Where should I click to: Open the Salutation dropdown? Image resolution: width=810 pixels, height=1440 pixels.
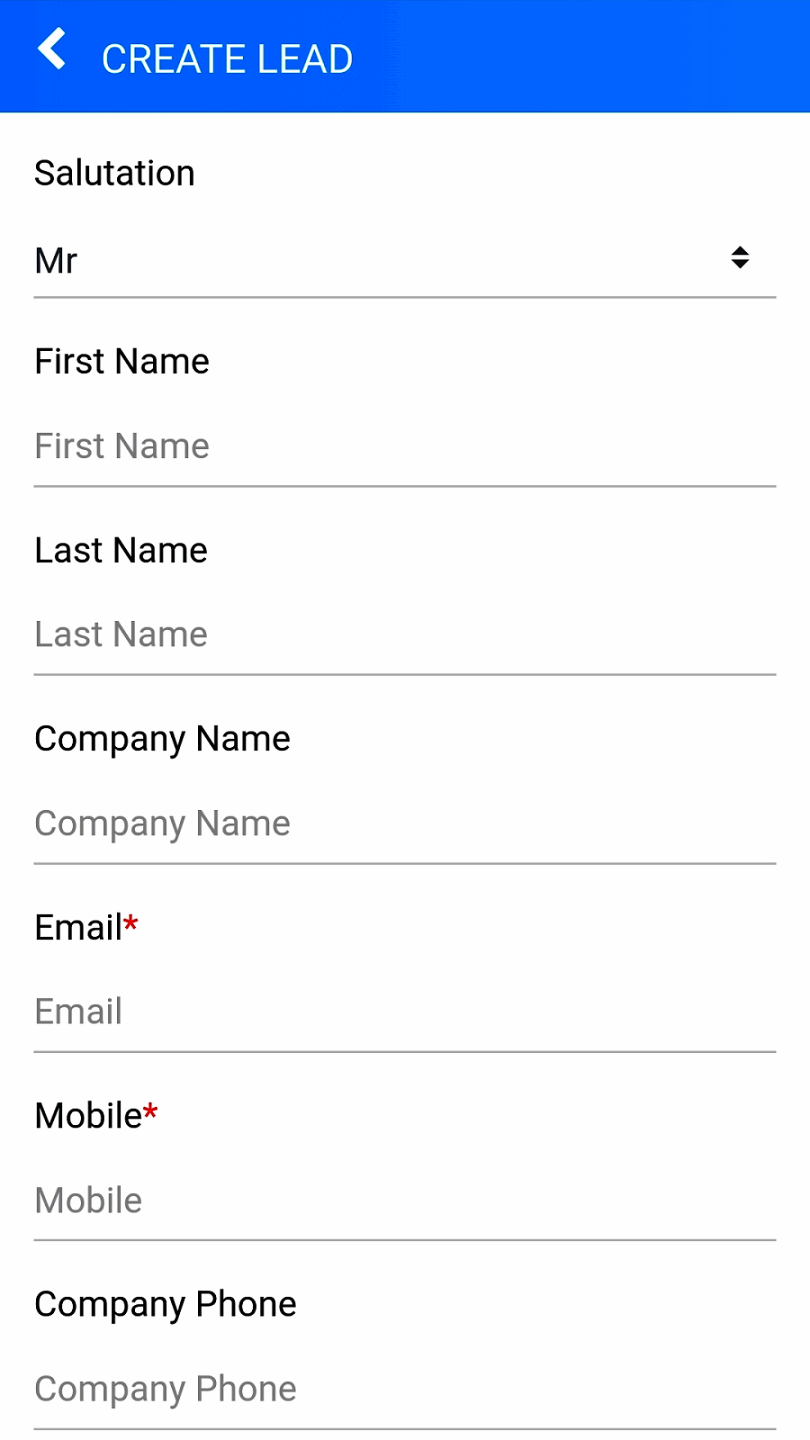click(404, 260)
